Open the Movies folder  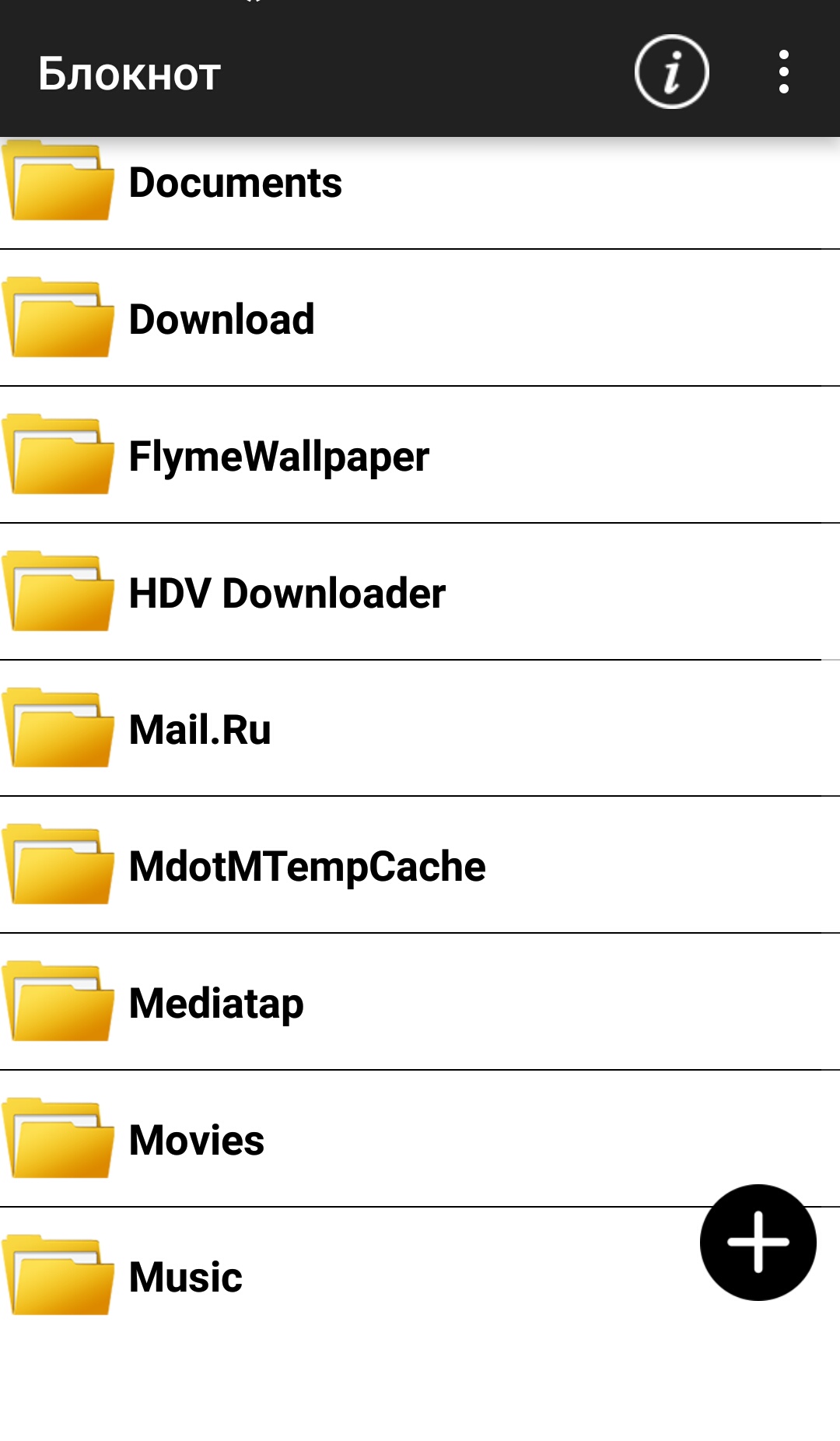pyautogui.click(x=196, y=1141)
